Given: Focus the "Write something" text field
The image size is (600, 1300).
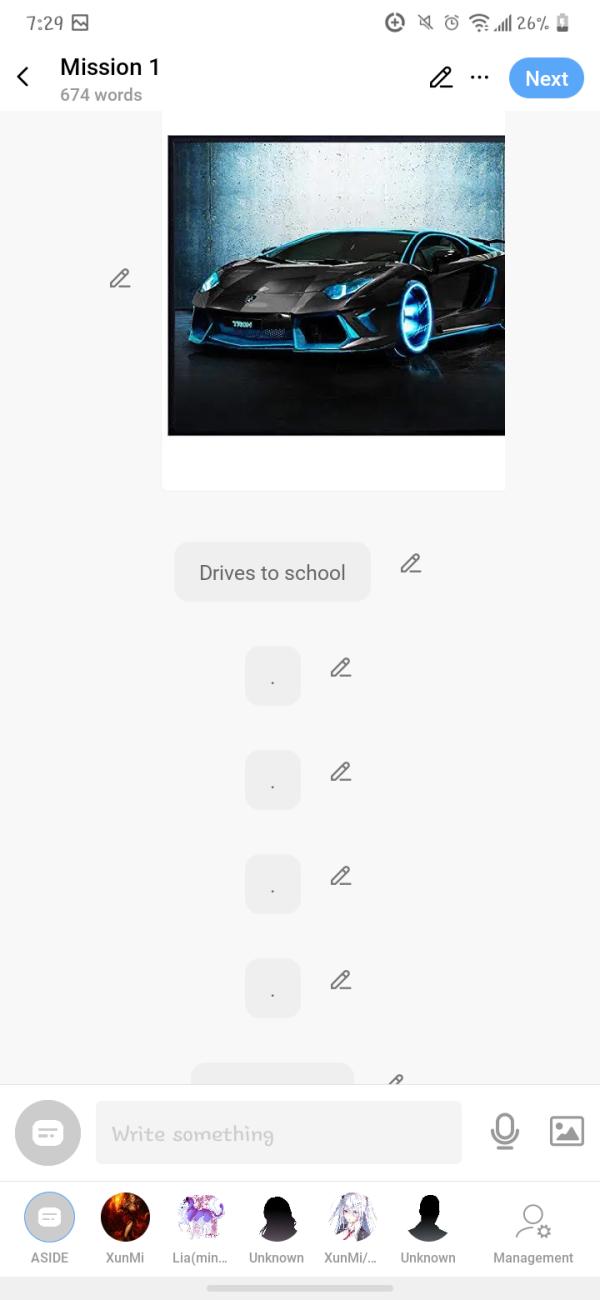Looking at the screenshot, I should pyautogui.click(x=278, y=1133).
